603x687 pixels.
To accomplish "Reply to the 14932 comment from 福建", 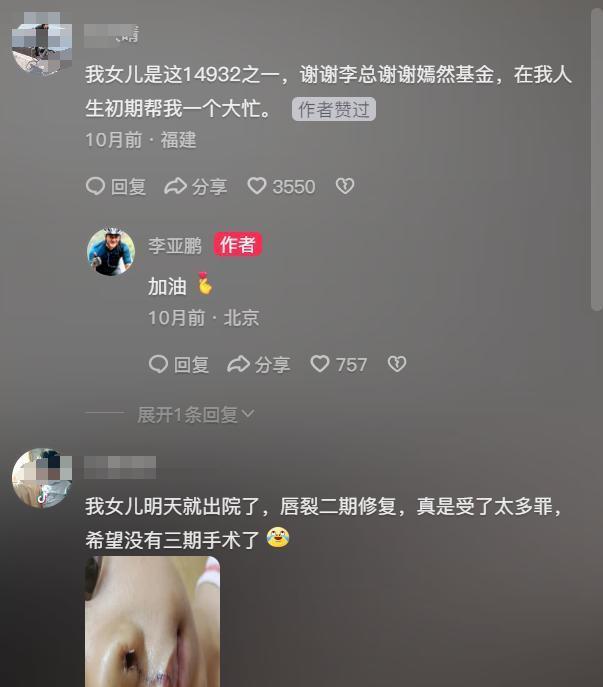I will click(x=116, y=186).
